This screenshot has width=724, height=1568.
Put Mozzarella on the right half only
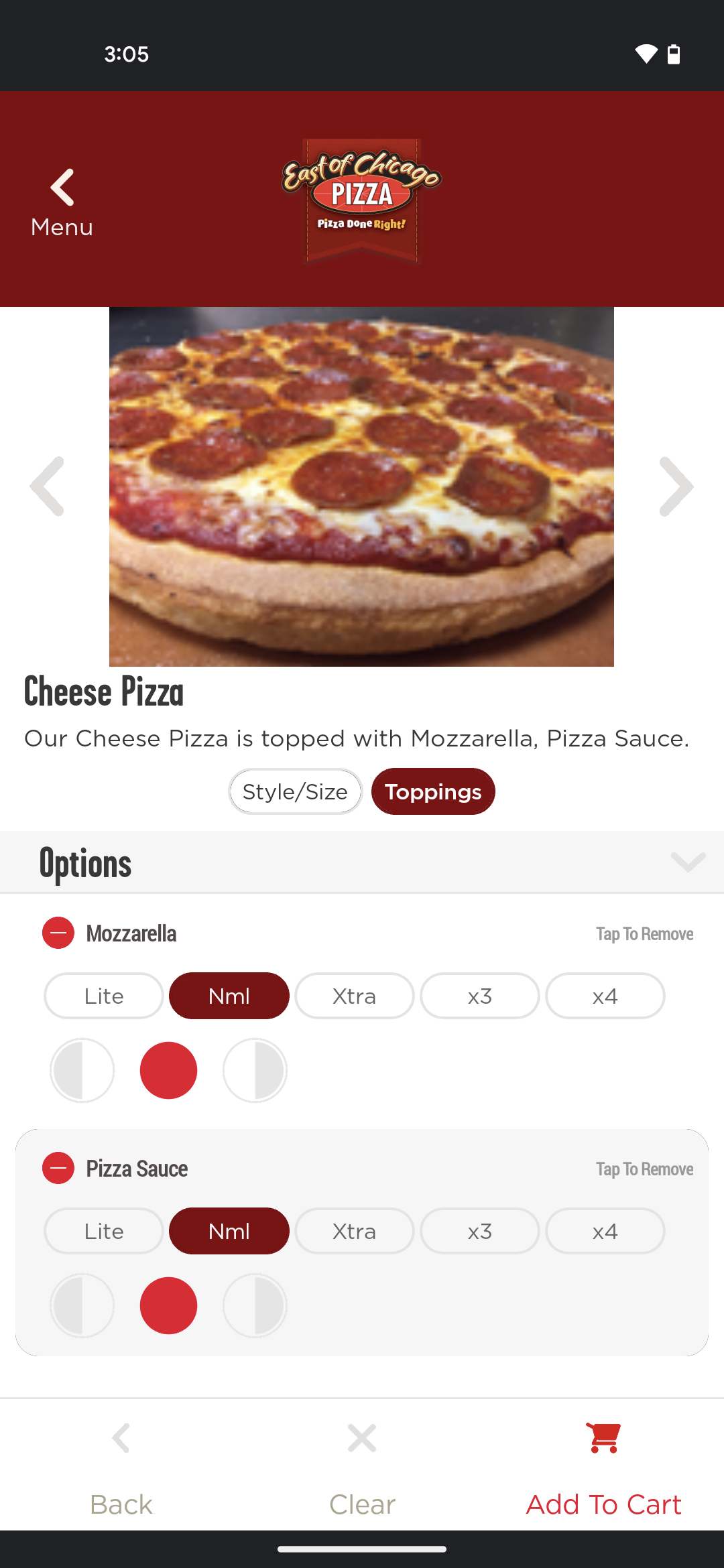(255, 1070)
